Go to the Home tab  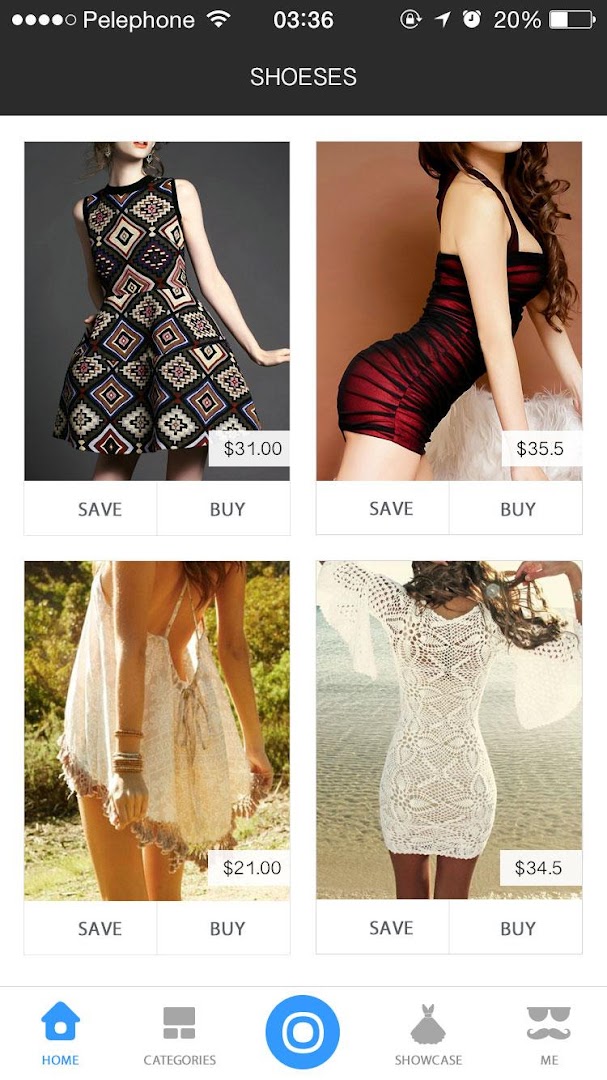point(60,1034)
